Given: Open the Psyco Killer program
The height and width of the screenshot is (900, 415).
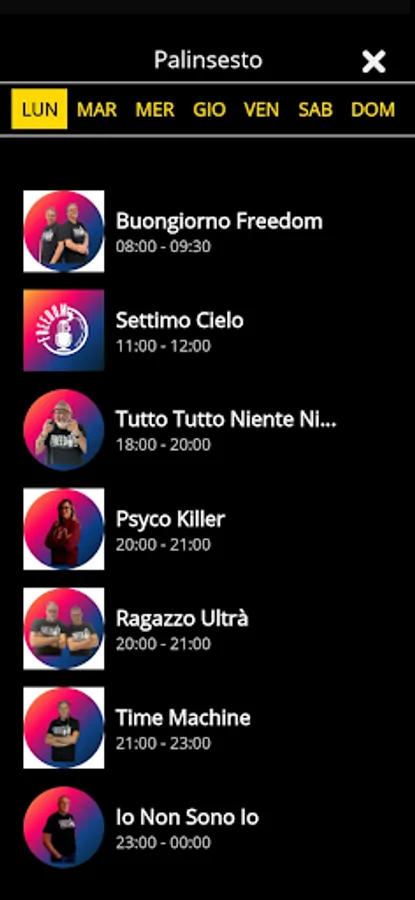Looking at the screenshot, I should point(207,529).
